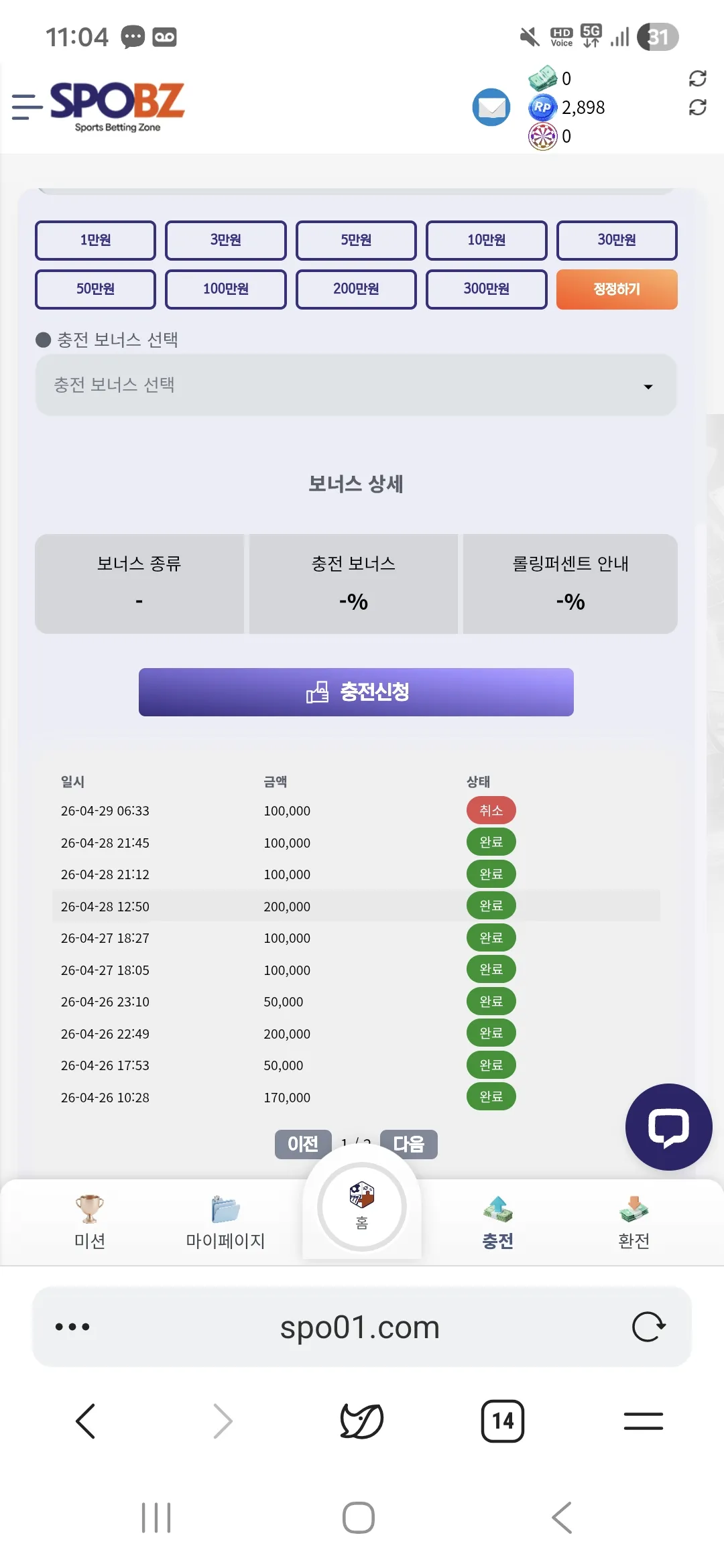Open the browser tab switcher showing 14
This screenshot has width=724, height=1568.
503,1421
